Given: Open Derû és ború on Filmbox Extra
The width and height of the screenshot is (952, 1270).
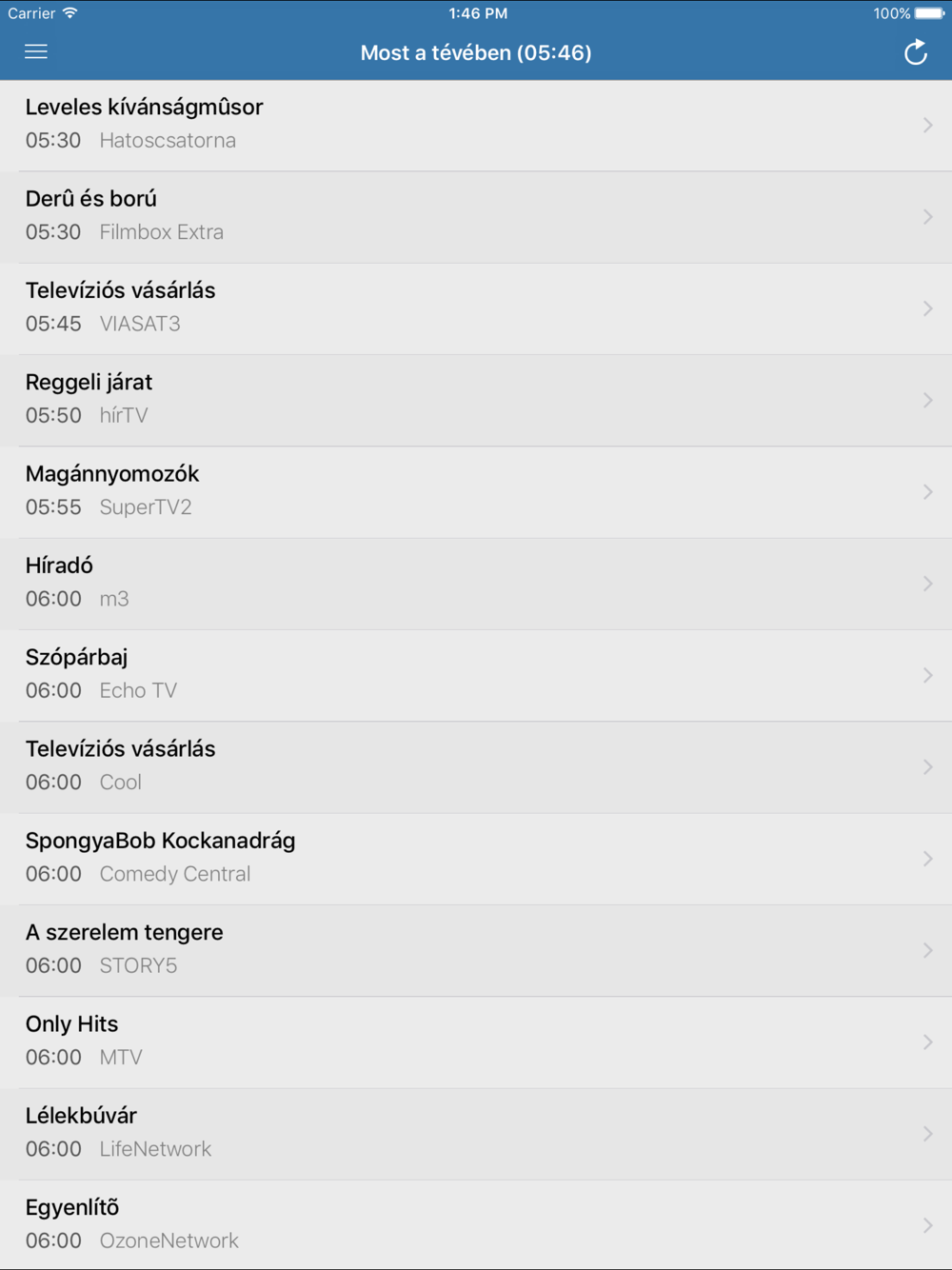Looking at the screenshot, I should (x=476, y=217).
